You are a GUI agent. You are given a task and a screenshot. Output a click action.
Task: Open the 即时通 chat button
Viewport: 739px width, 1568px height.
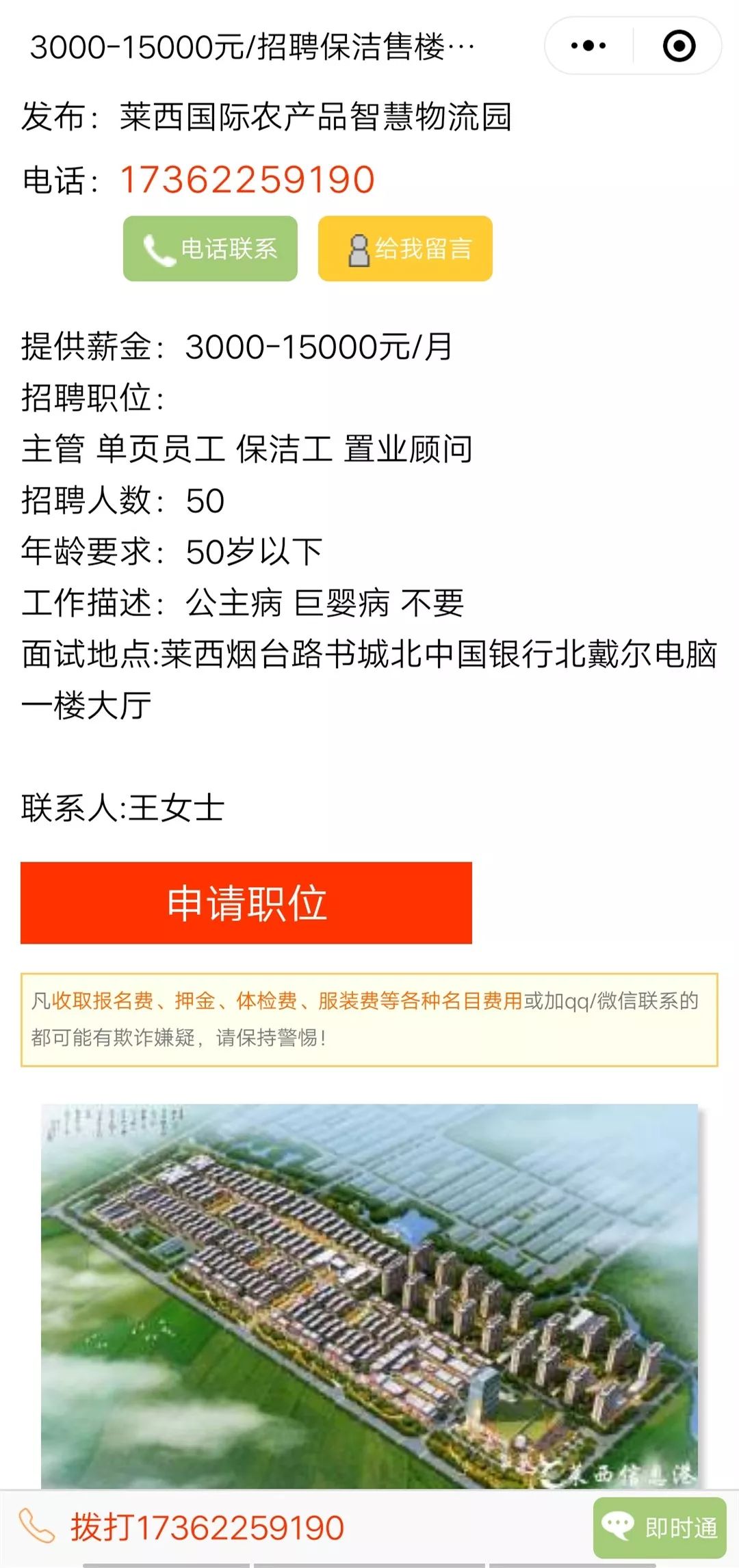point(660,1527)
